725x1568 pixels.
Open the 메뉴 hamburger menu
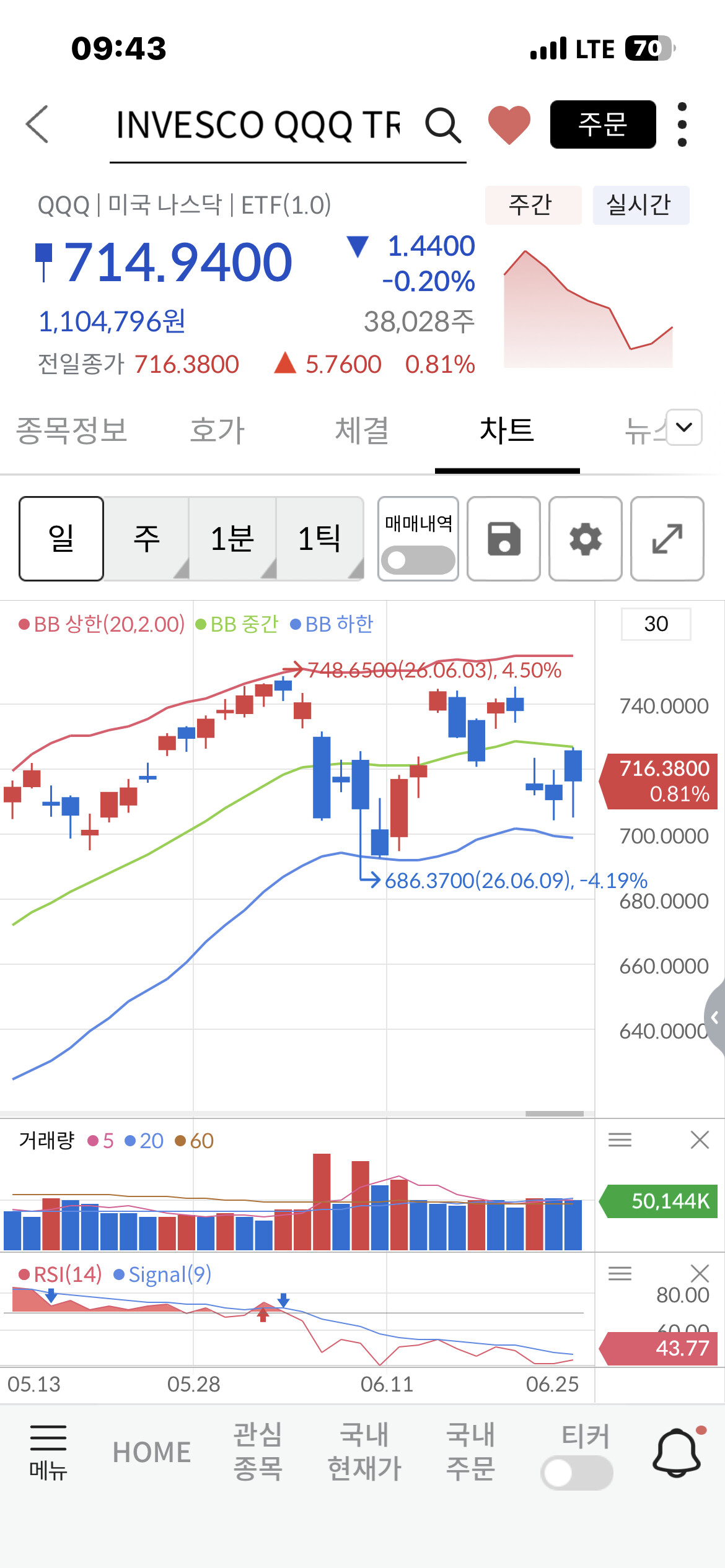(x=48, y=1452)
